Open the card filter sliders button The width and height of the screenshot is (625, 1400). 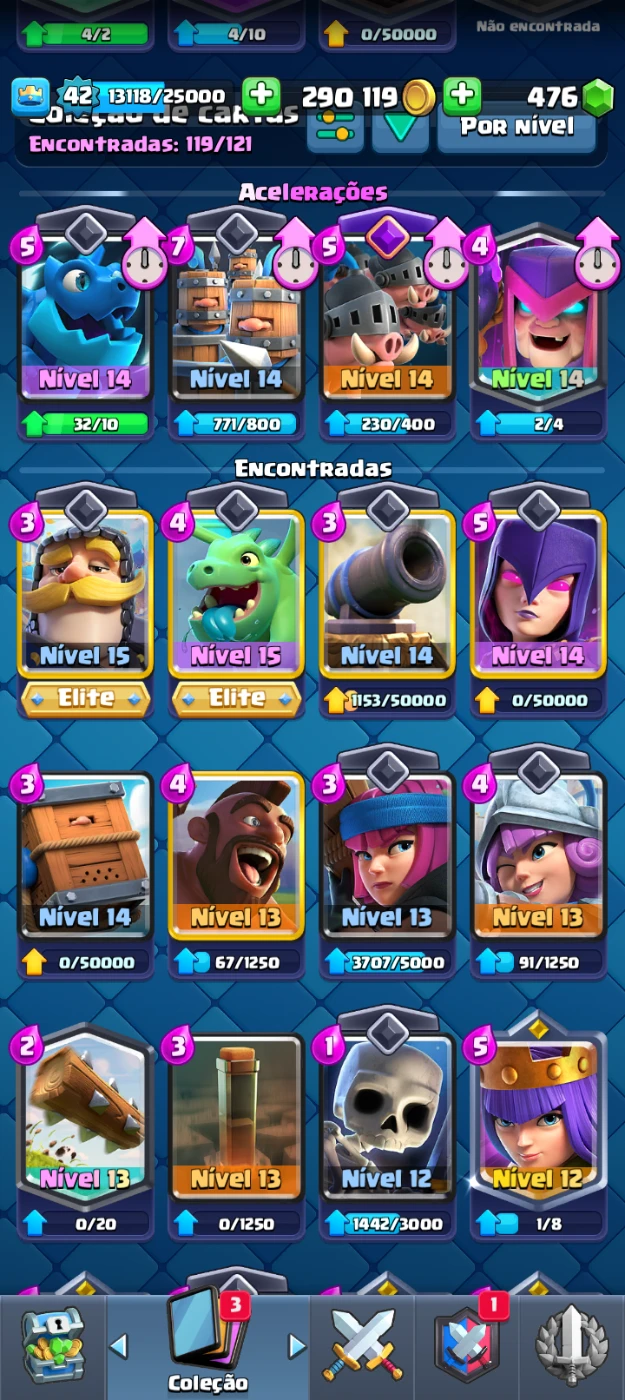334,130
